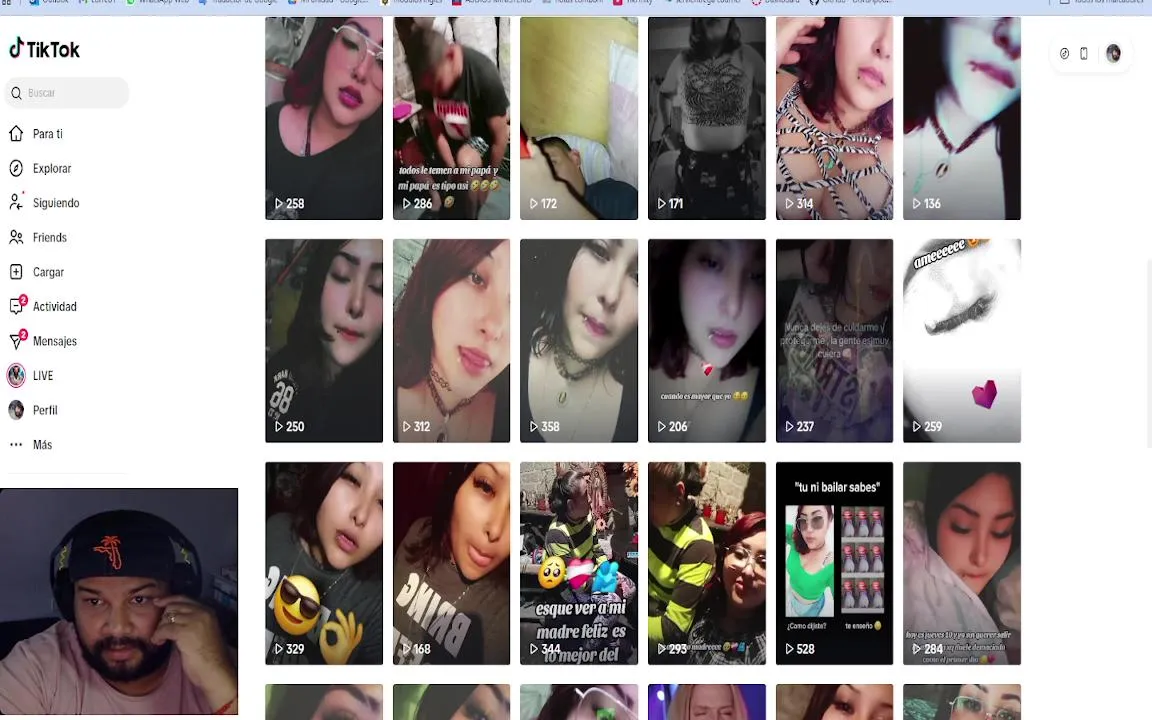Select Cargar to upload a video

[x=47, y=272]
